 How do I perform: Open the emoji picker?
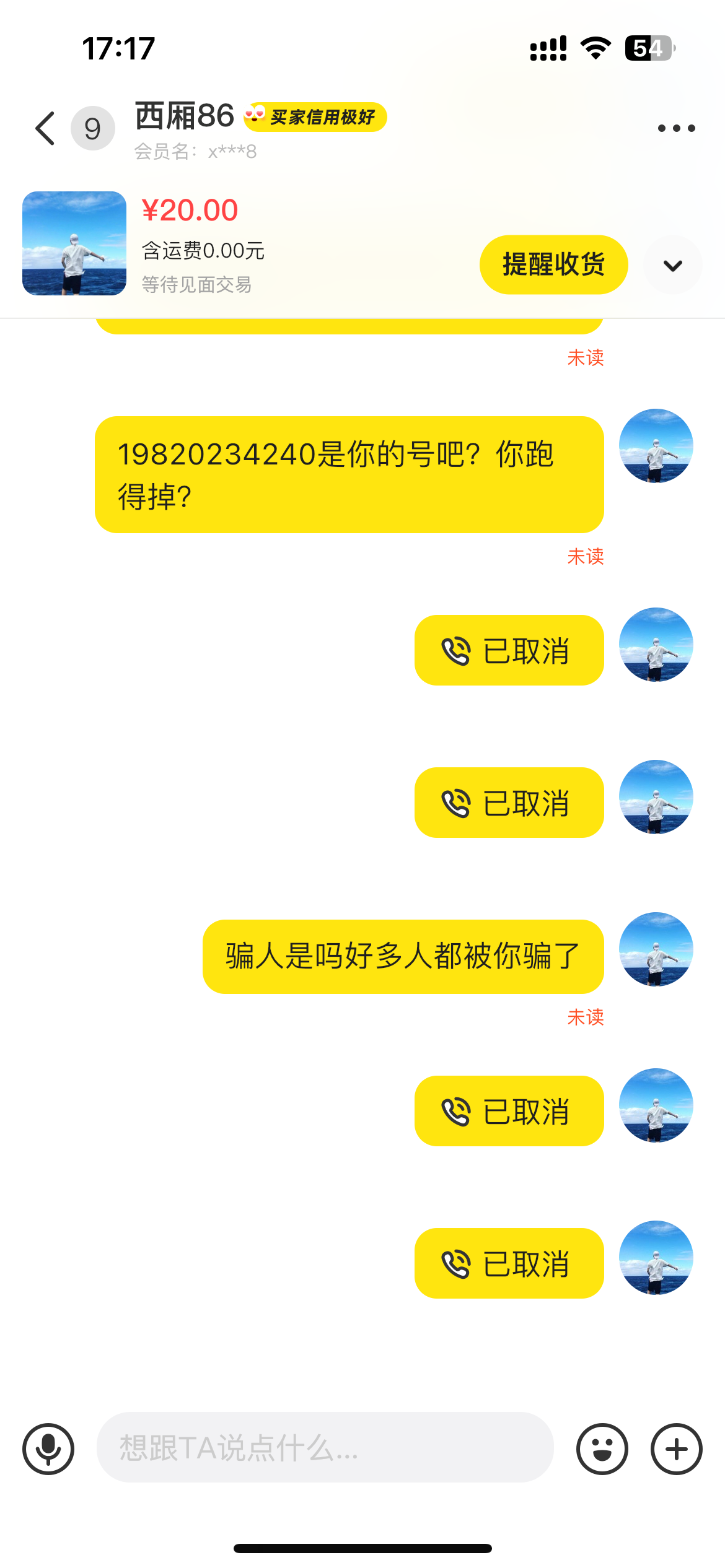(602, 1449)
